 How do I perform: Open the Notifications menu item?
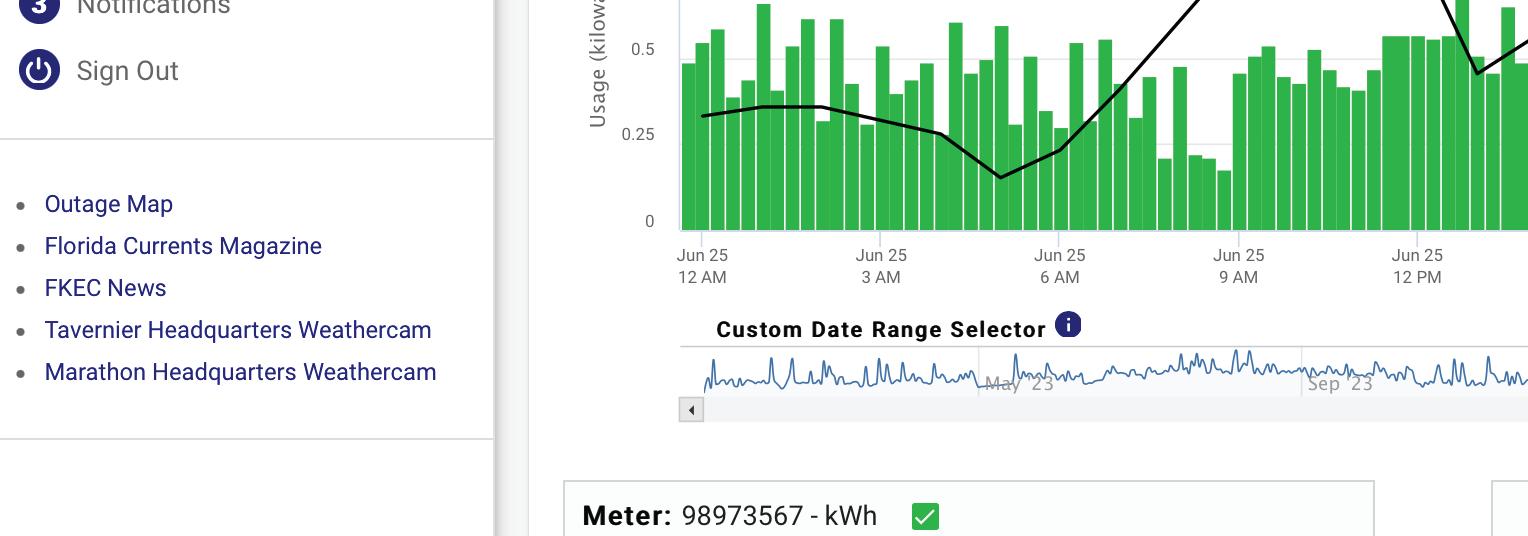tap(152, 8)
